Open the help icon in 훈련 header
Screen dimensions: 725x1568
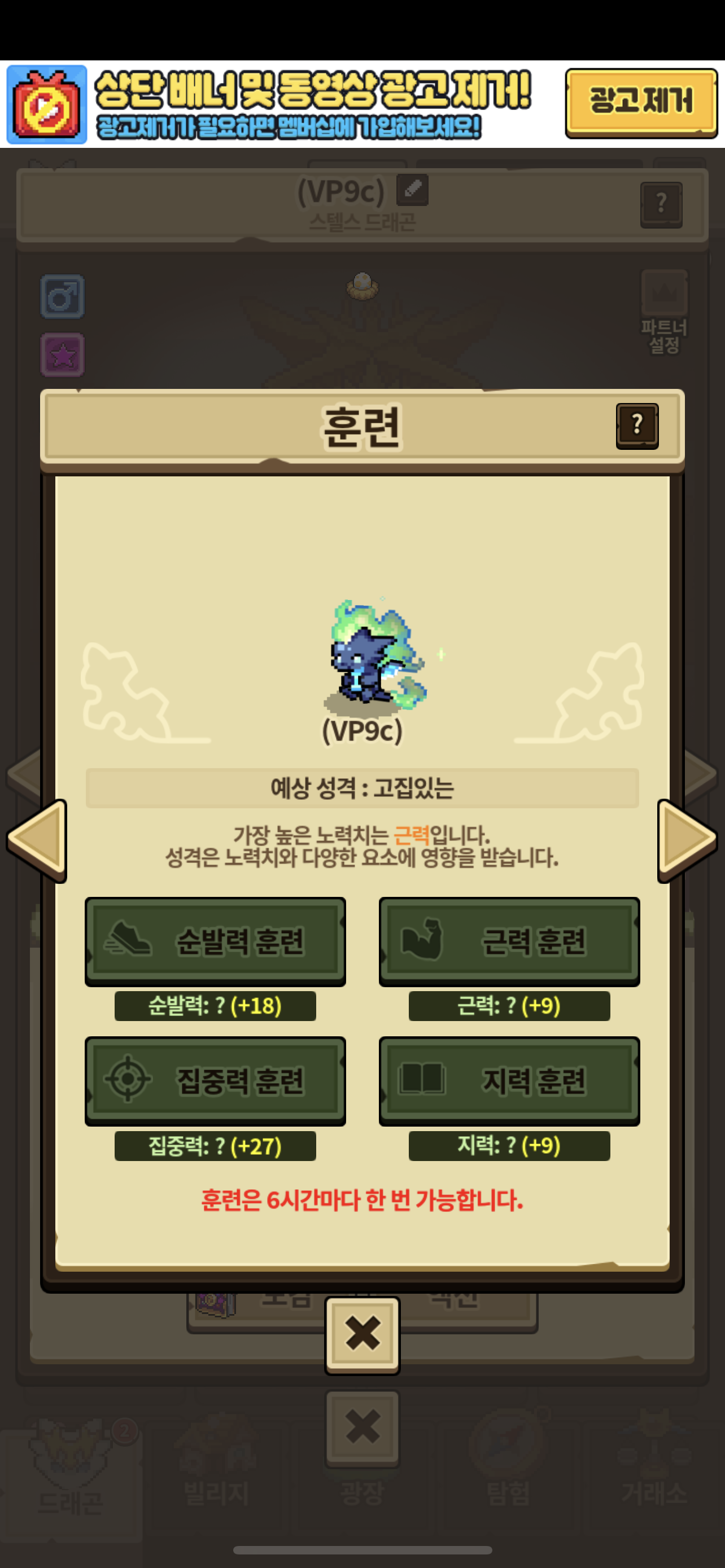637,426
